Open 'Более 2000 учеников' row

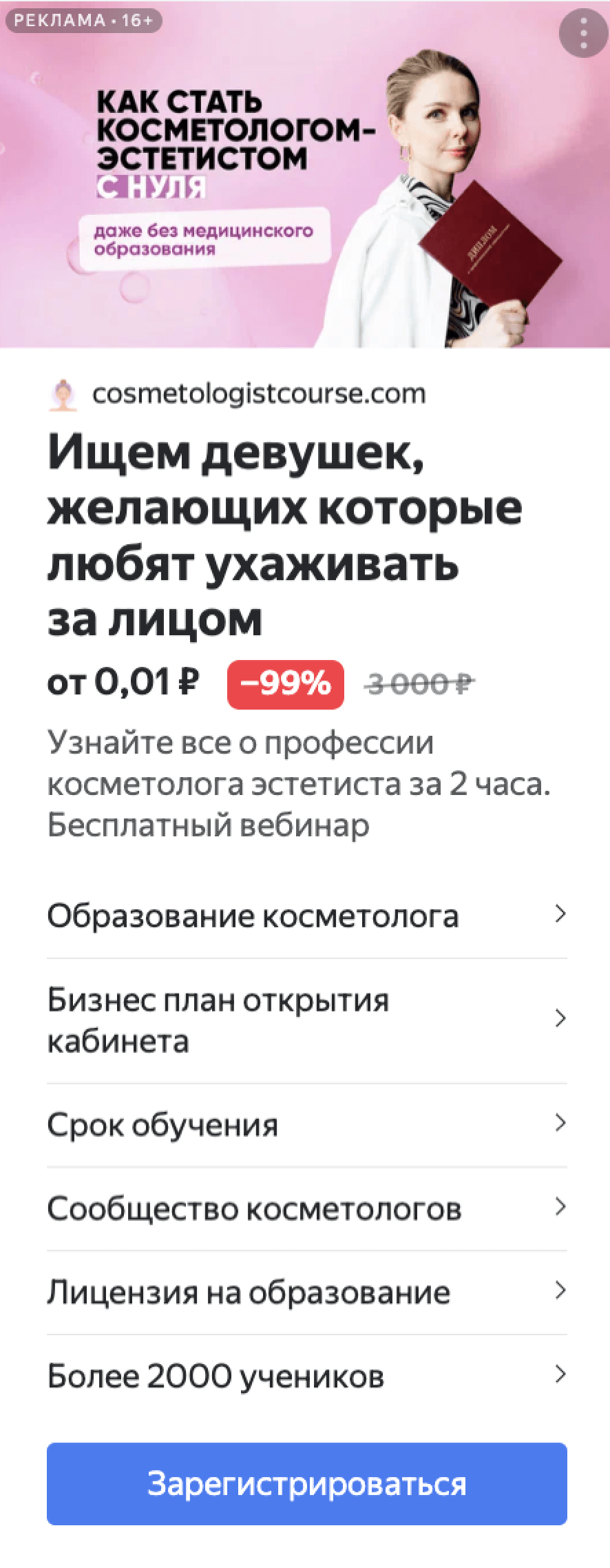pos(306,1376)
